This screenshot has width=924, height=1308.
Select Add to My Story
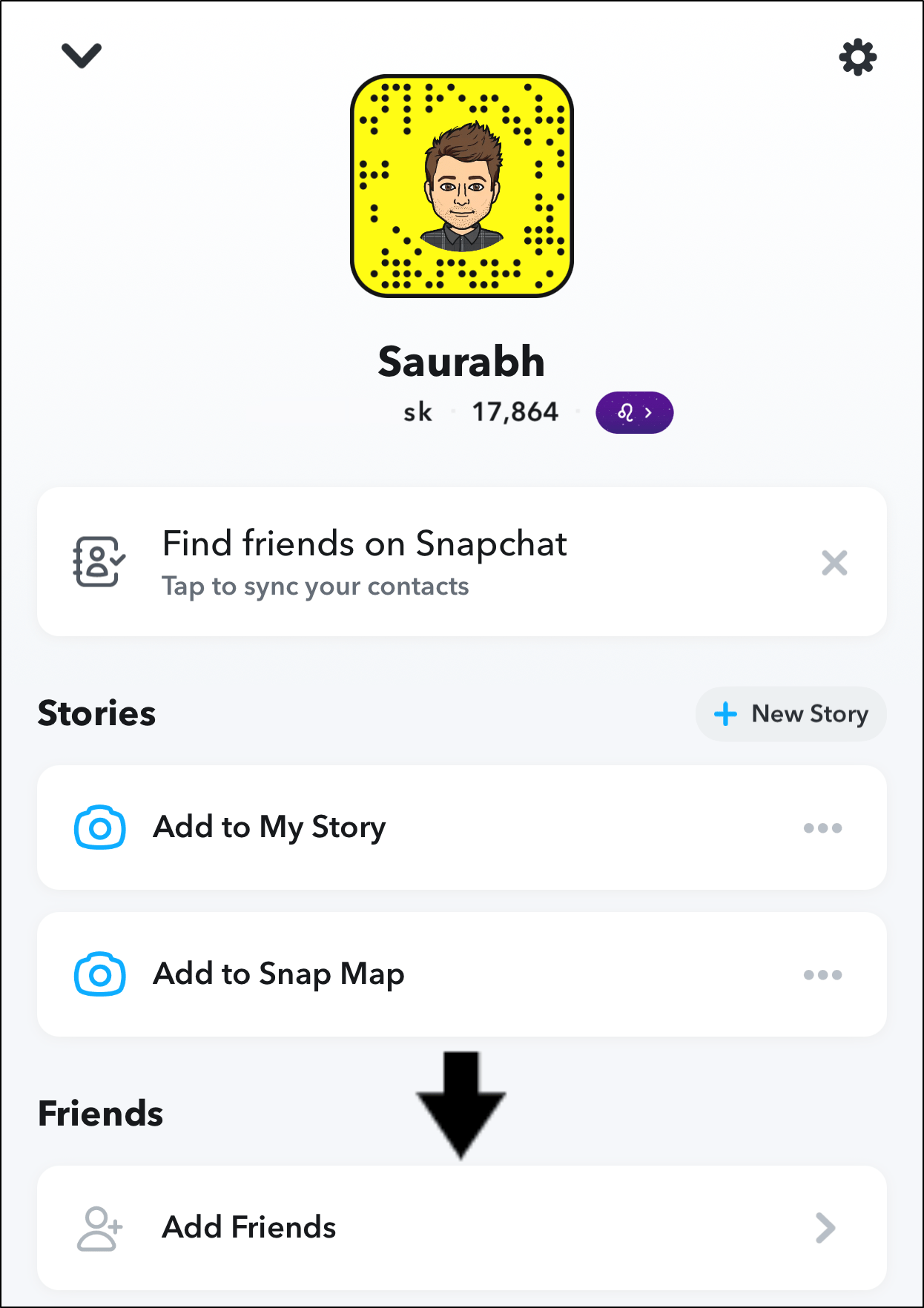click(x=269, y=828)
